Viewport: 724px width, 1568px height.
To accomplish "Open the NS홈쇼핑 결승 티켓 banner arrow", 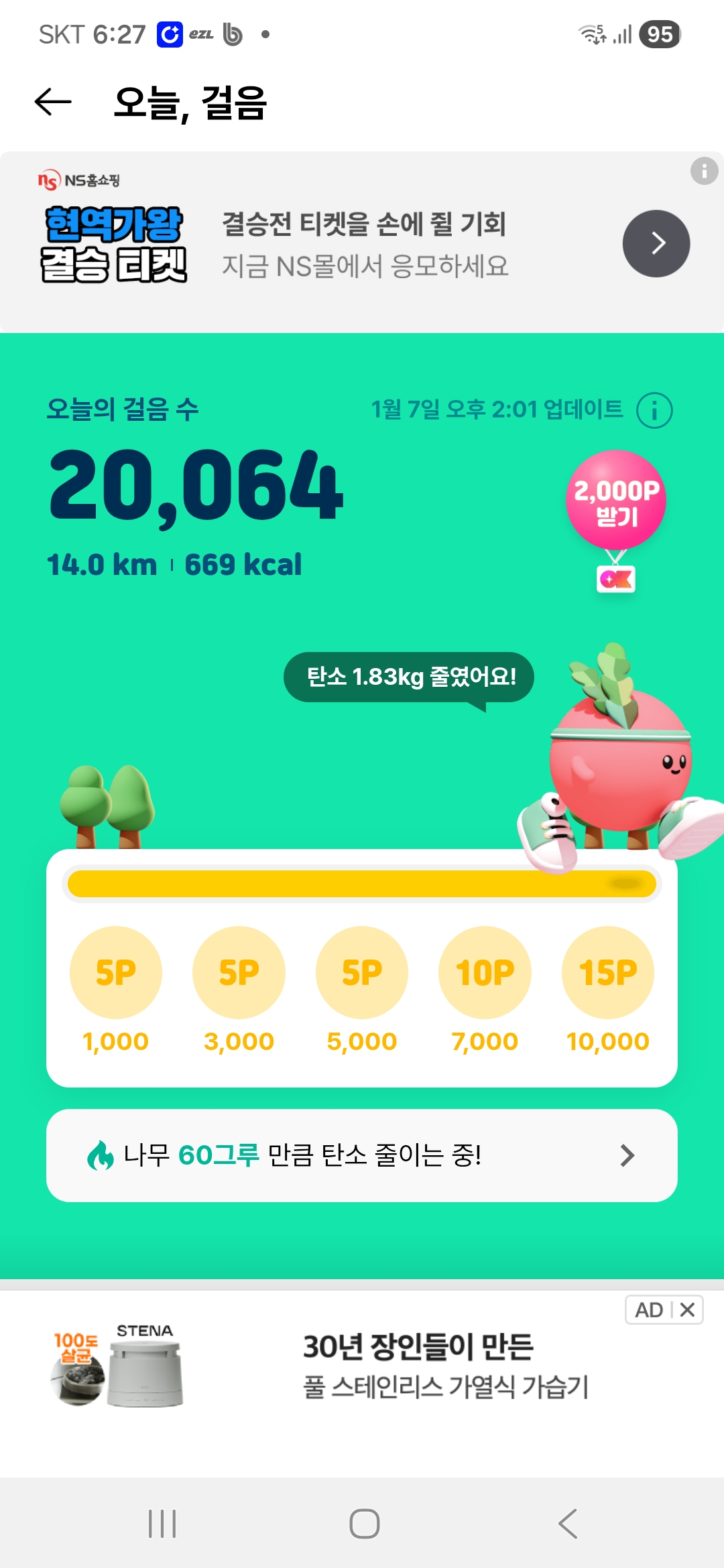I will 656,243.
